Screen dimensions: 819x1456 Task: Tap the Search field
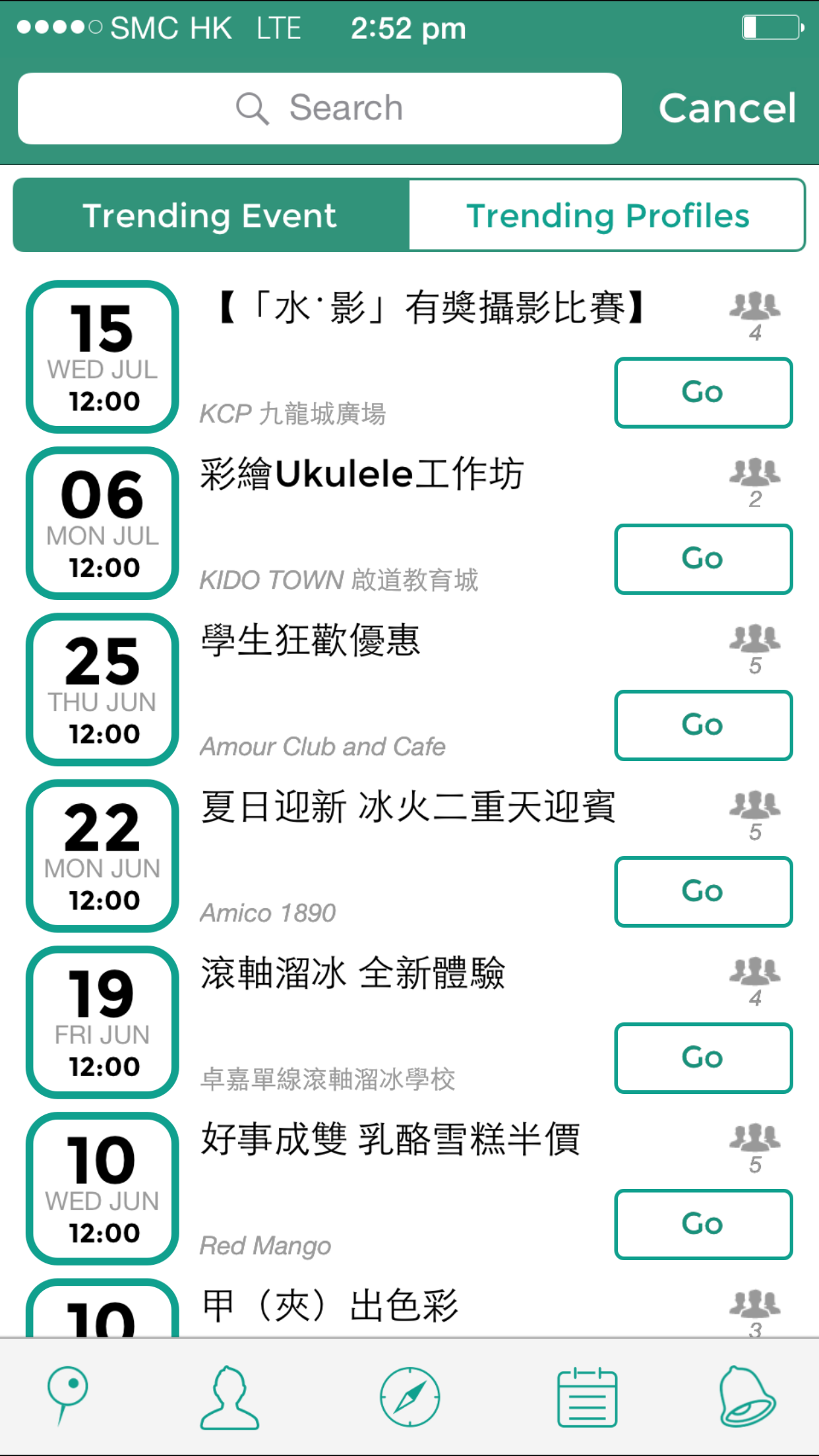[320, 109]
